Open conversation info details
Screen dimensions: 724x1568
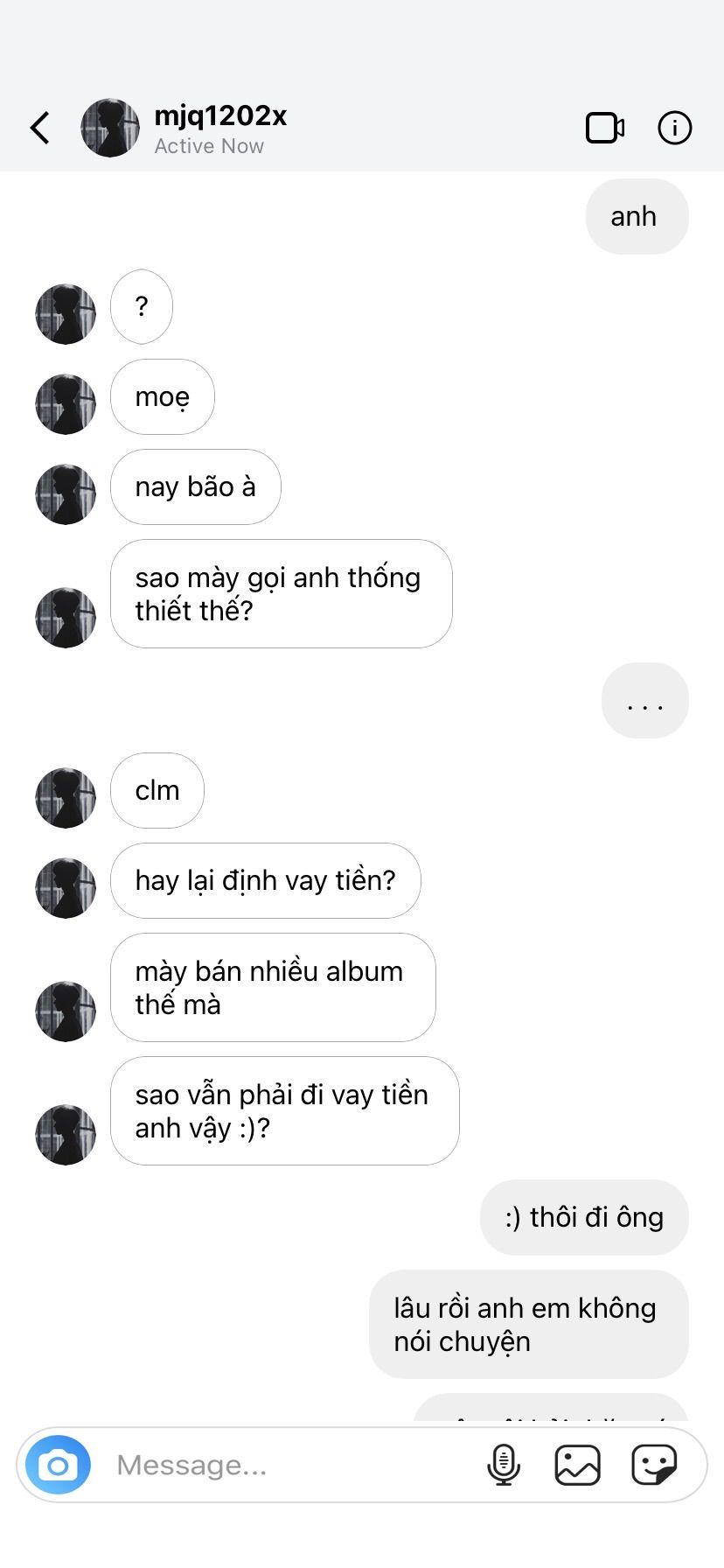(674, 128)
